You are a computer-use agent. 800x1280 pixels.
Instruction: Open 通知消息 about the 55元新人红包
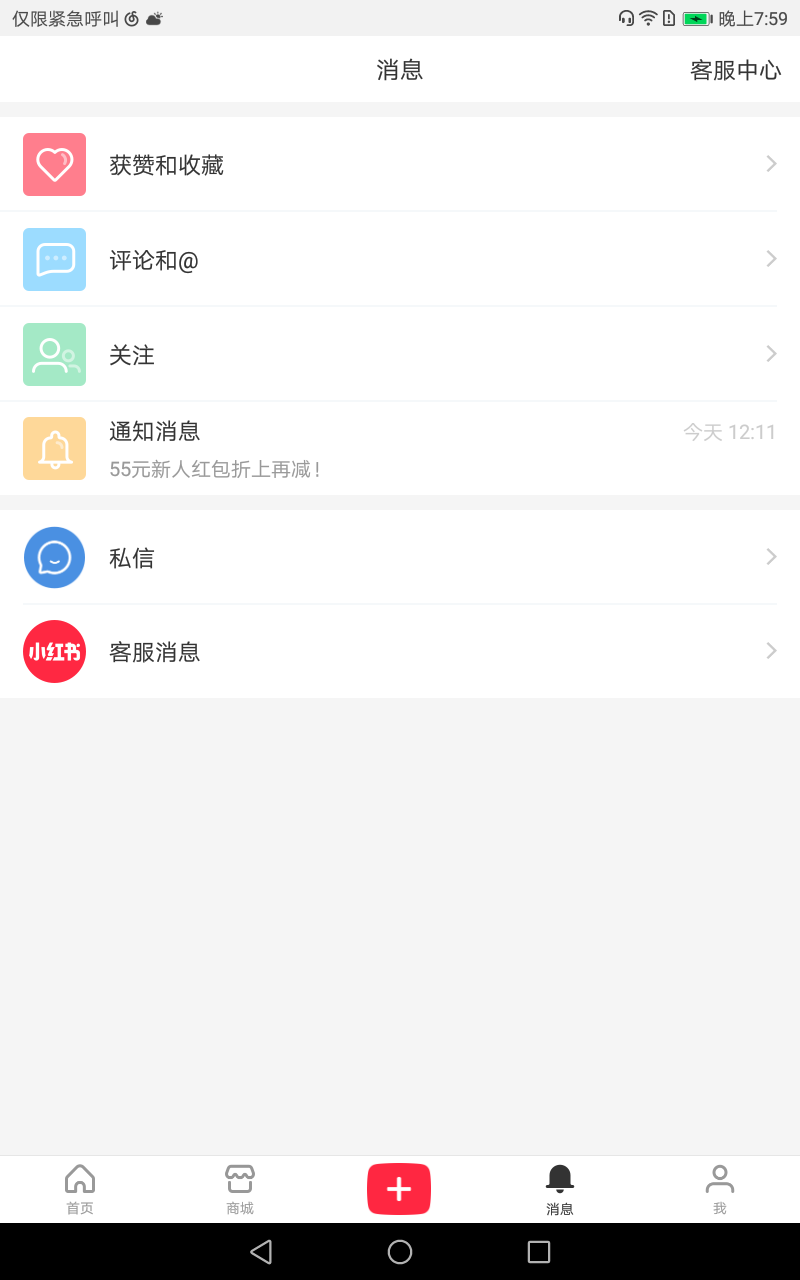pos(400,449)
